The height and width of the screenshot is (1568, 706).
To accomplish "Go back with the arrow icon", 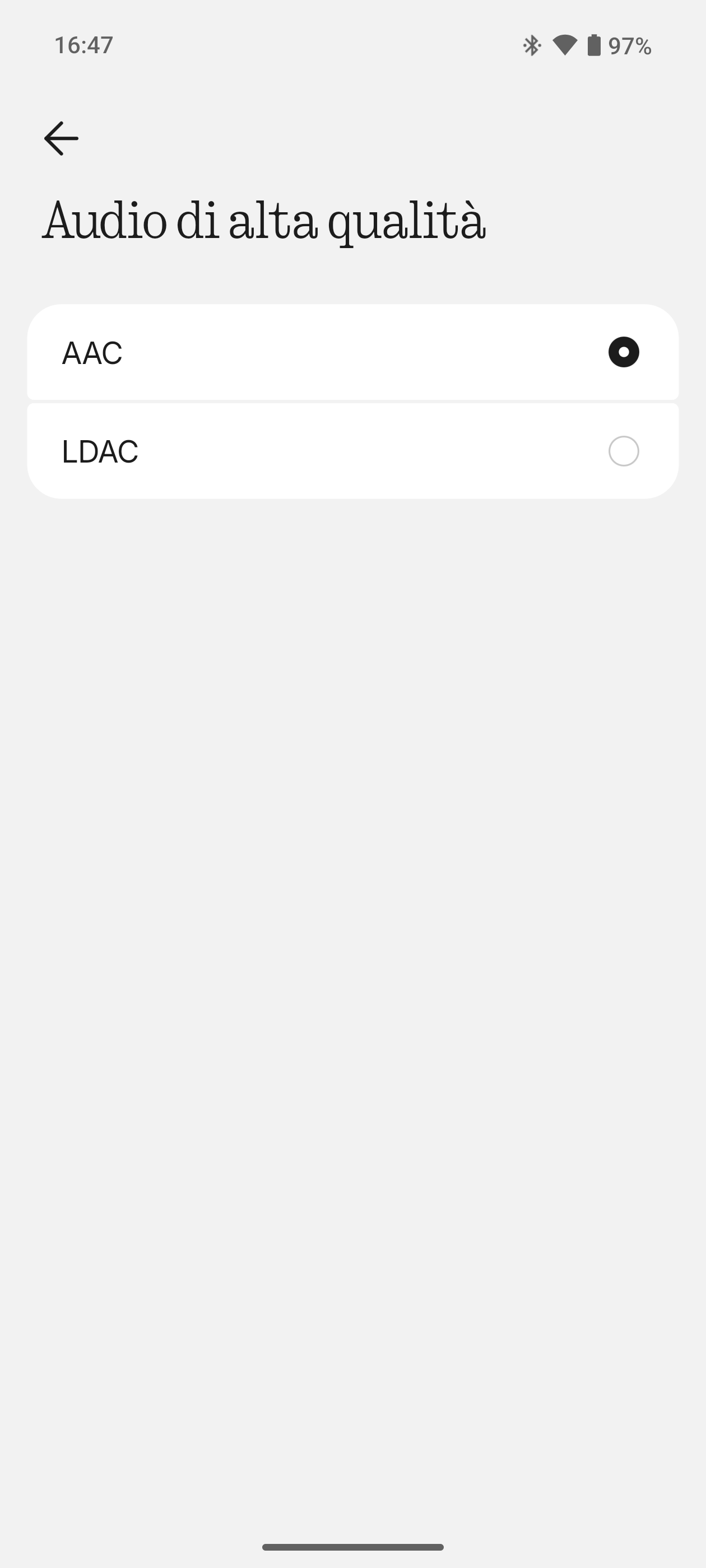I will pyautogui.click(x=62, y=138).
